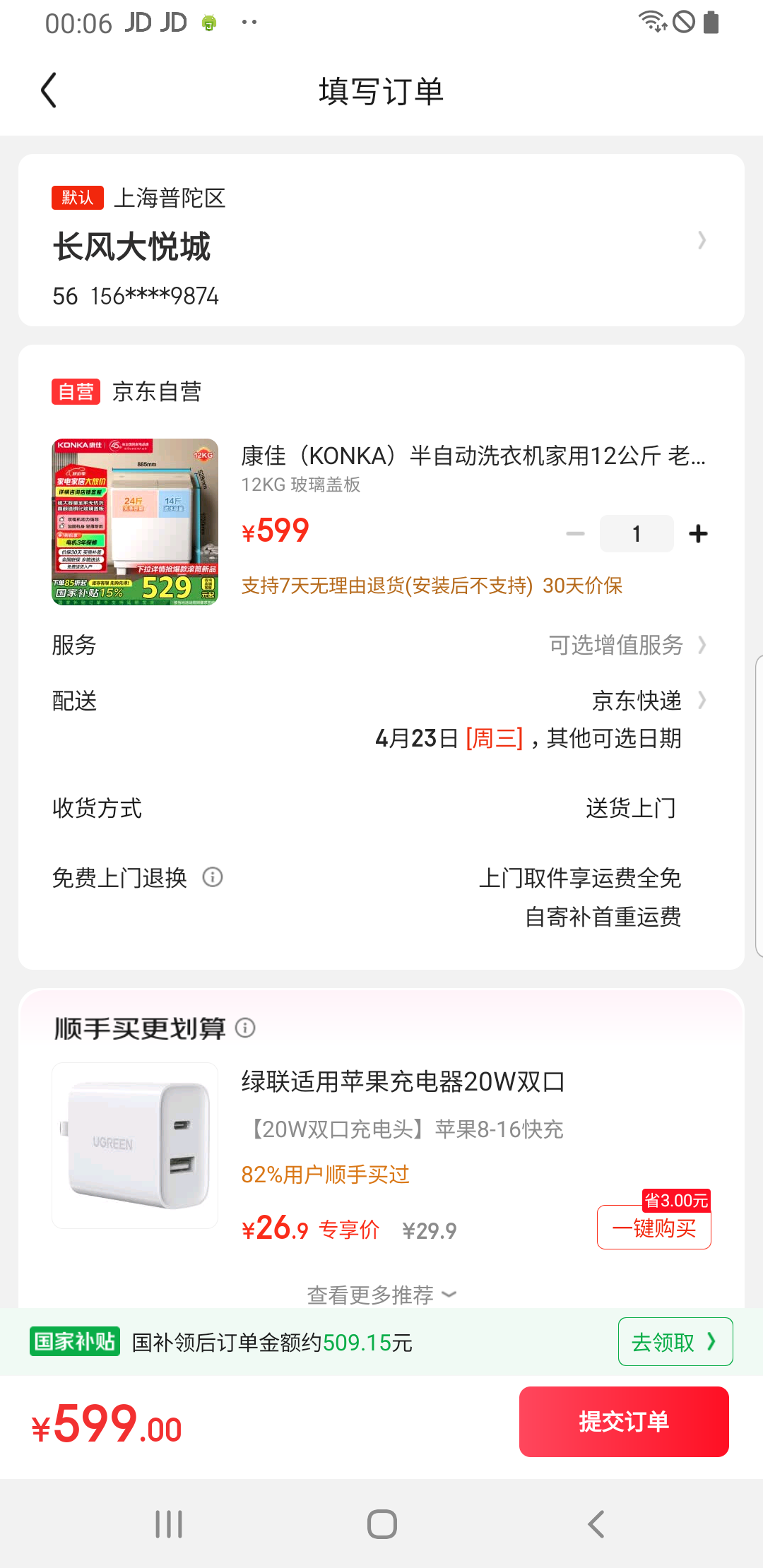The image size is (763, 1568).
Task: Tap the UGREEN charger product image
Action: 134,1145
